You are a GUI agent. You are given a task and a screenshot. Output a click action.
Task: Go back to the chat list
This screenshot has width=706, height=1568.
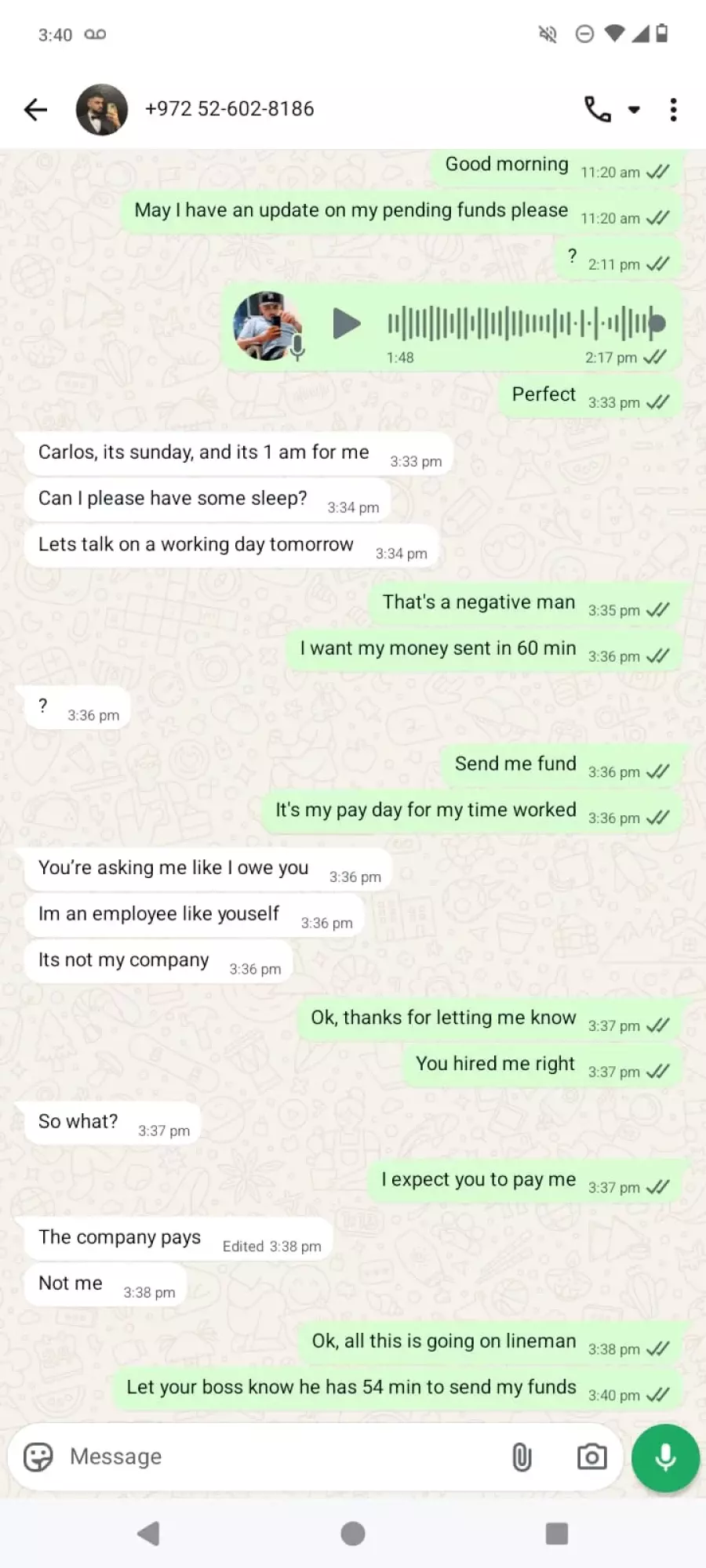[x=35, y=110]
